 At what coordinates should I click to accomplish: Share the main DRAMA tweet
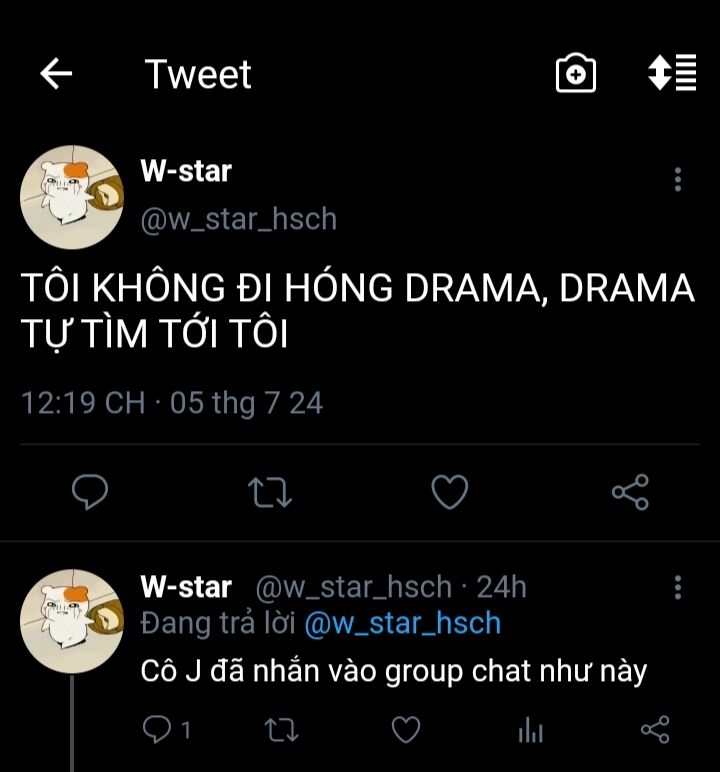tap(630, 491)
